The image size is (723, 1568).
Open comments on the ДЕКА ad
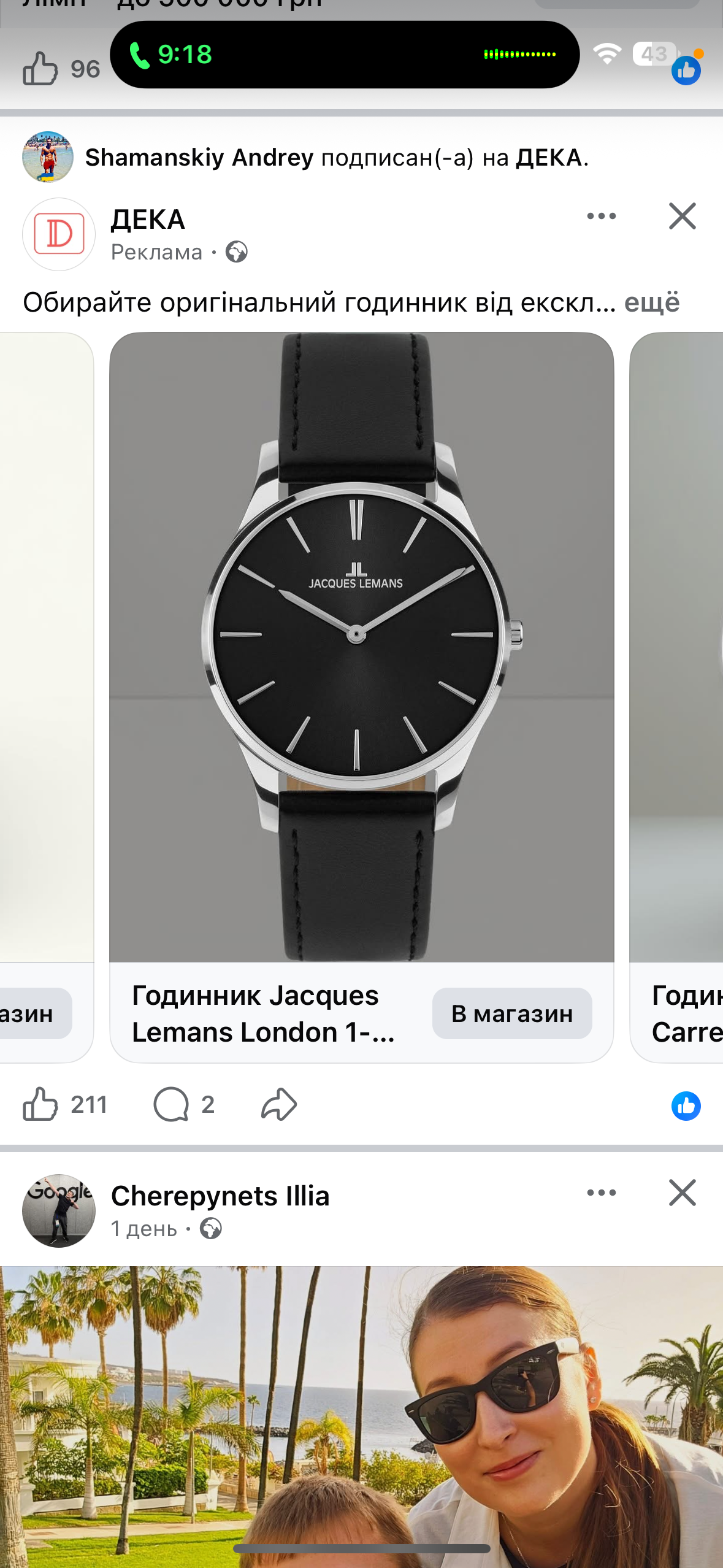(x=171, y=1104)
